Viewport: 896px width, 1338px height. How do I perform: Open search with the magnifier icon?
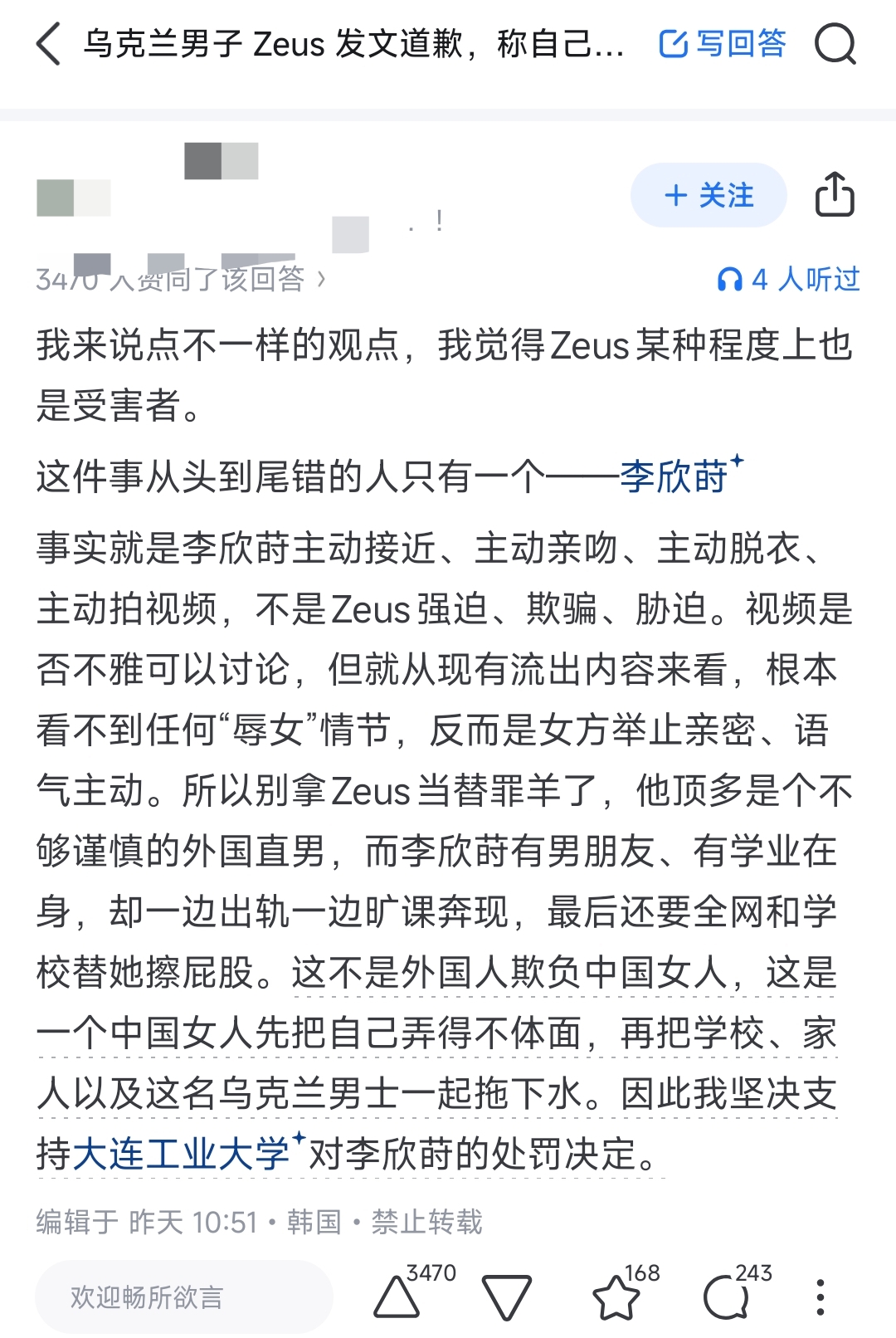point(835,43)
